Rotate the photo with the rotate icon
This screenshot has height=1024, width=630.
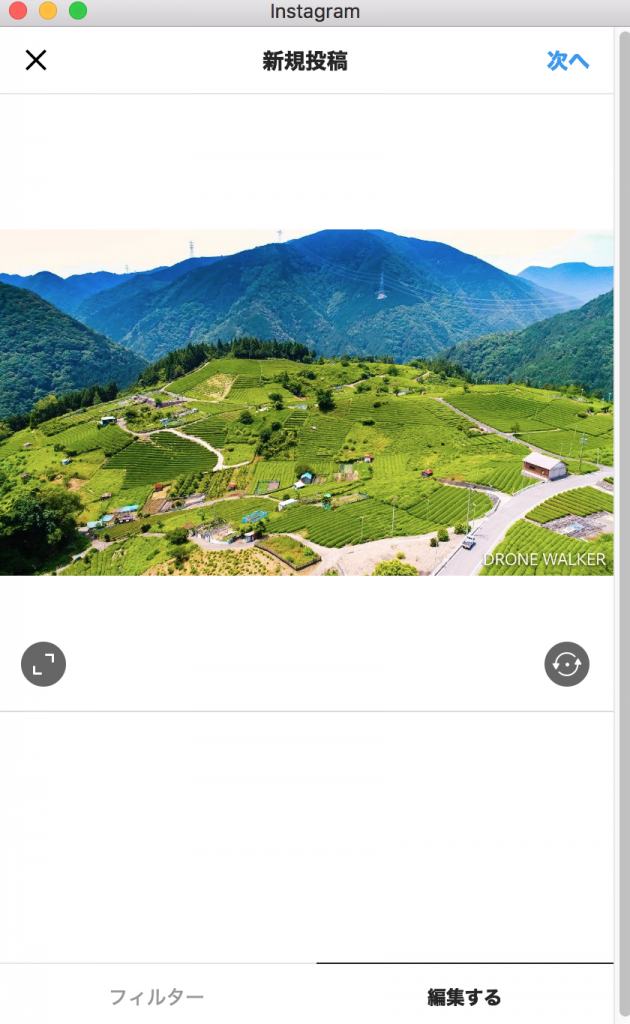pos(567,664)
